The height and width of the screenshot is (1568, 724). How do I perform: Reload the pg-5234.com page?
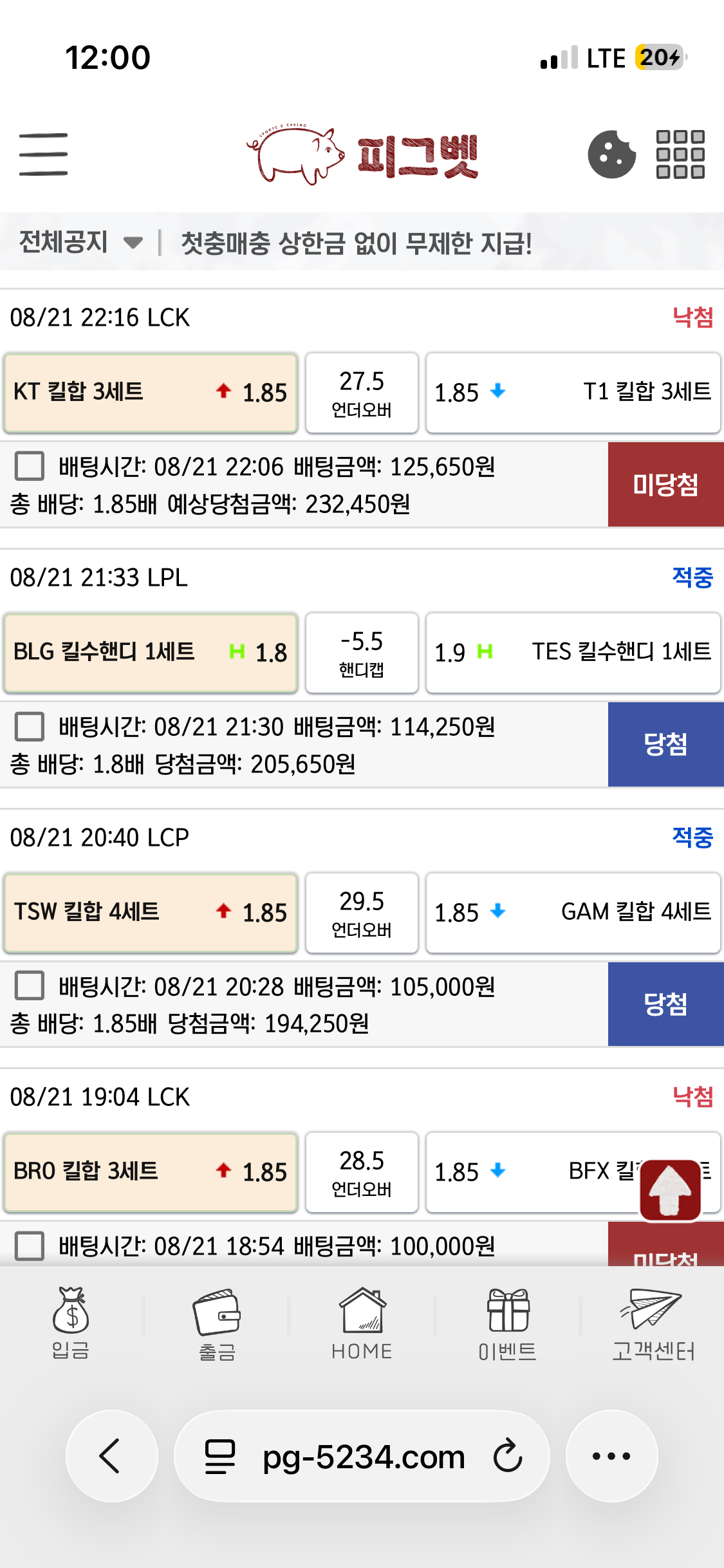508,1456
